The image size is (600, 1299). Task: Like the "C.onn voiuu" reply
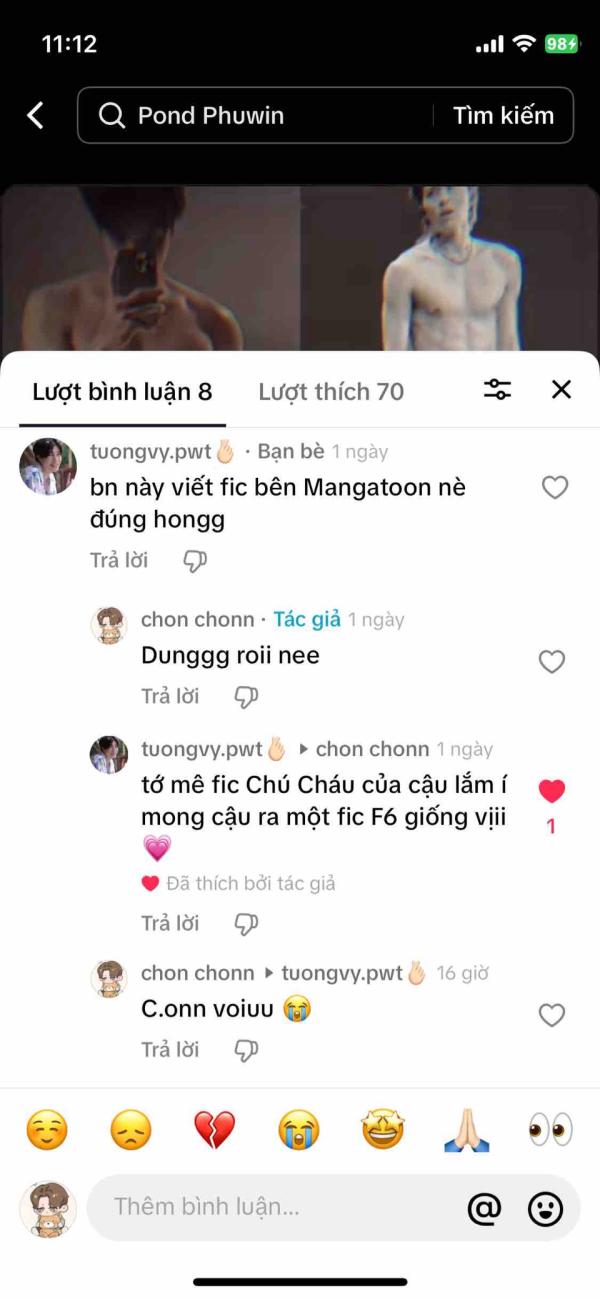point(552,1016)
